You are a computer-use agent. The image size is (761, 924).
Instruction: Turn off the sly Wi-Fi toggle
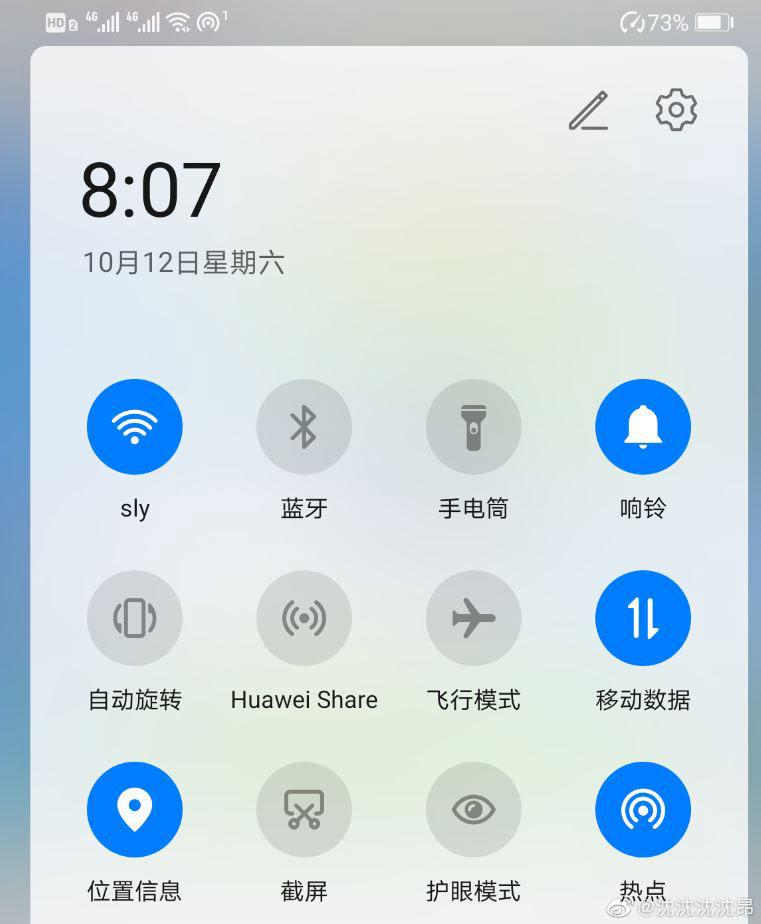coord(135,427)
